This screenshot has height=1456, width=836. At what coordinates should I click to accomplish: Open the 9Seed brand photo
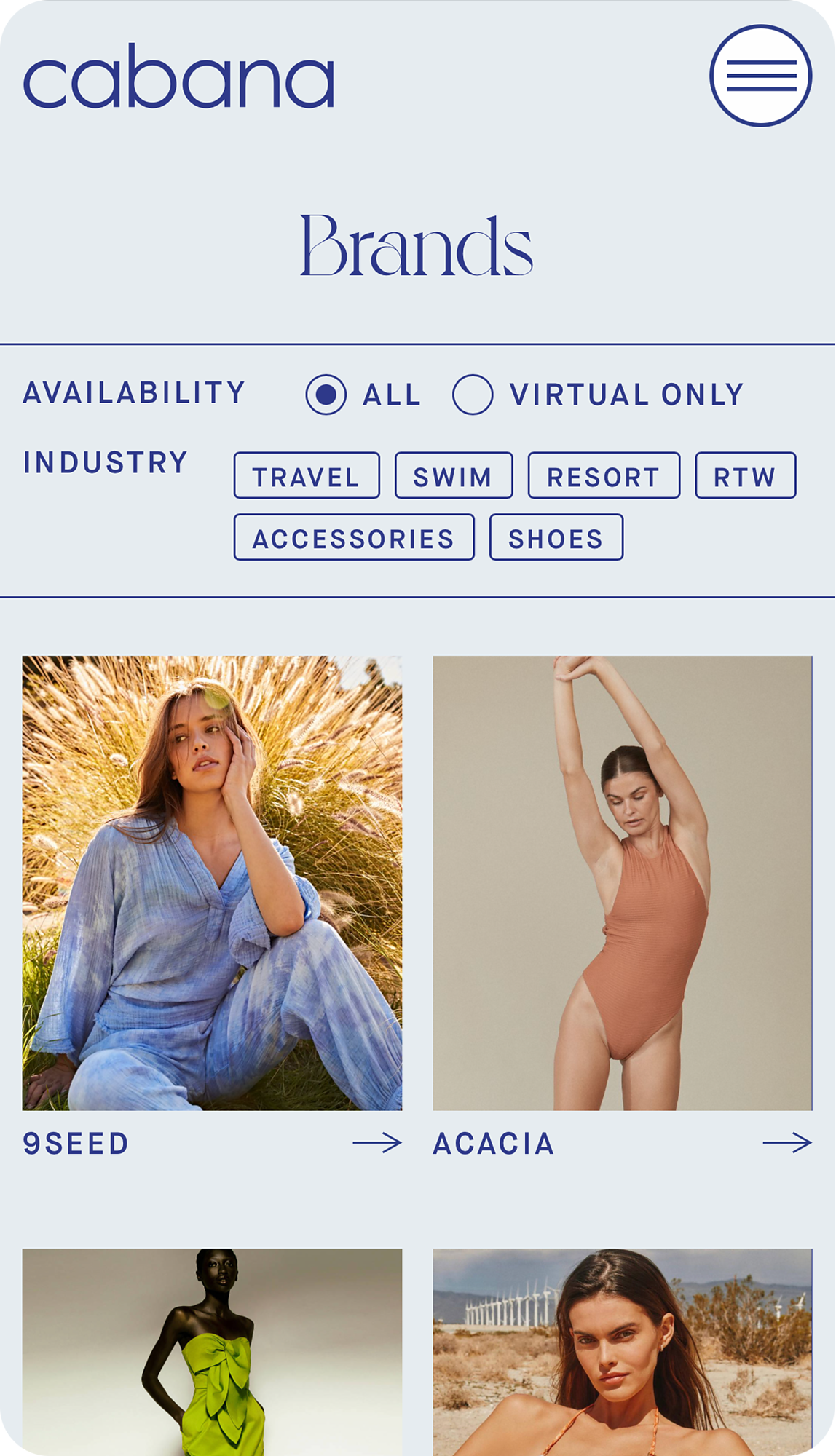click(212, 882)
